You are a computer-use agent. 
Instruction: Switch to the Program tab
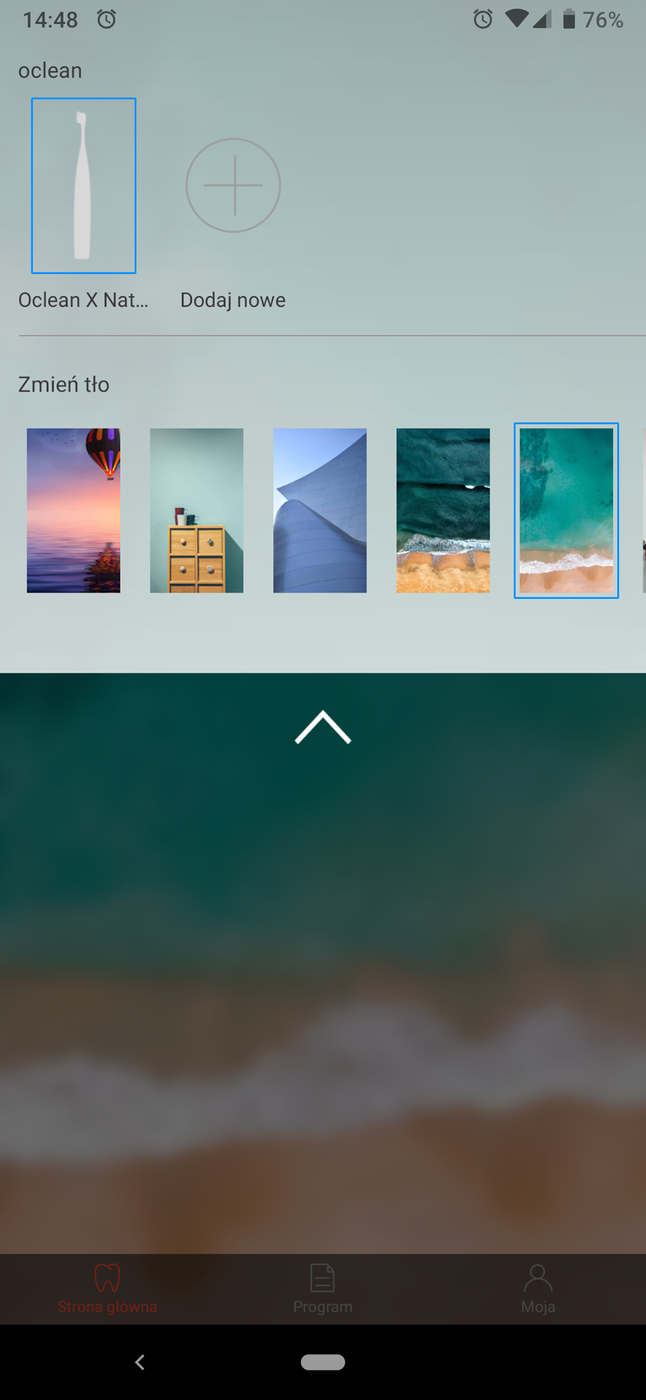pos(322,1289)
